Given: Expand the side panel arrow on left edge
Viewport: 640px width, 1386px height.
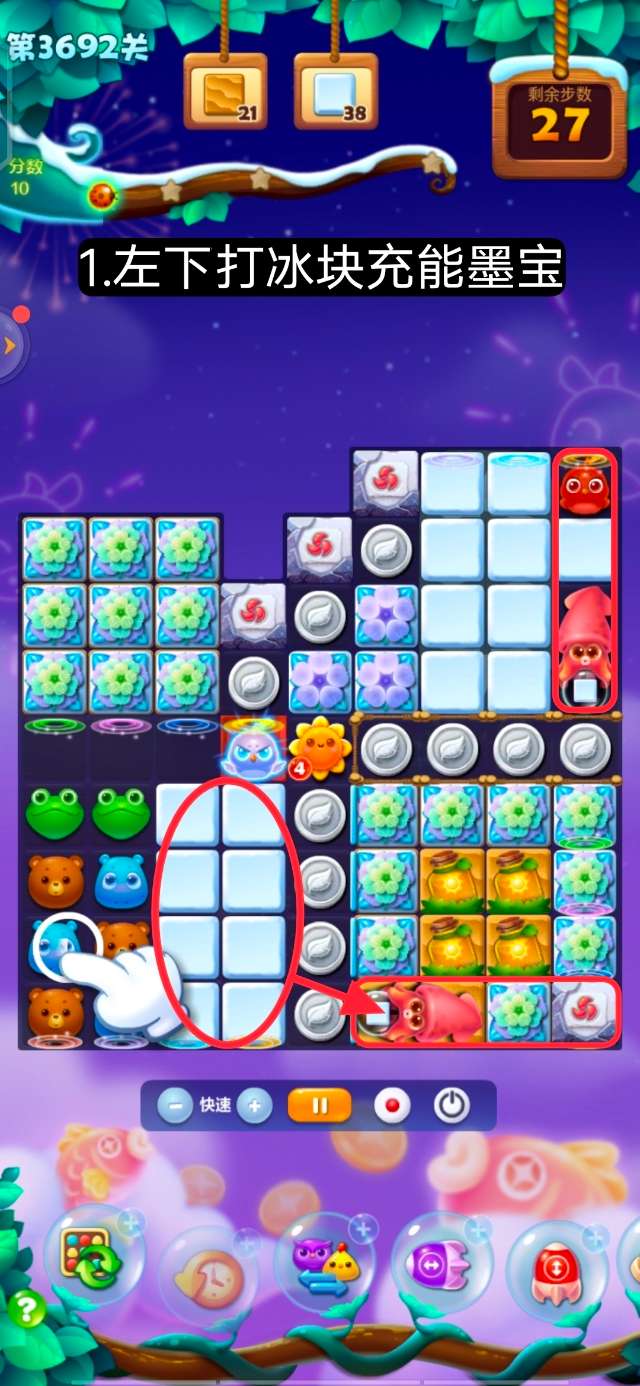Looking at the screenshot, I should coord(10,346).
